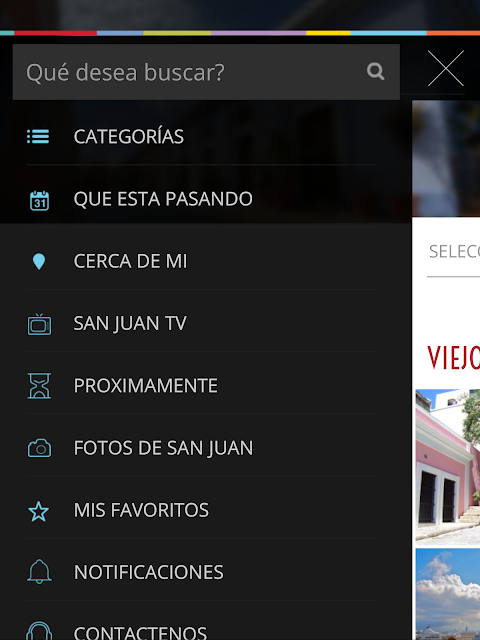Open San Juan TV
This screenshot has width=480, height=640.
[200, 324]
